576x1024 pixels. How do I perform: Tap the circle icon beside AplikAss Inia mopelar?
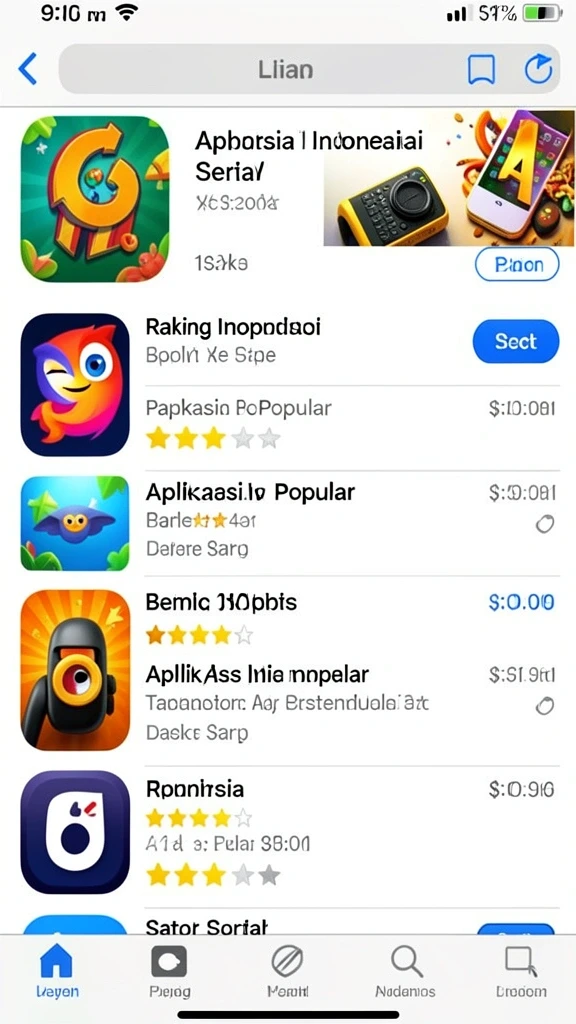click(x=544, y=705)
